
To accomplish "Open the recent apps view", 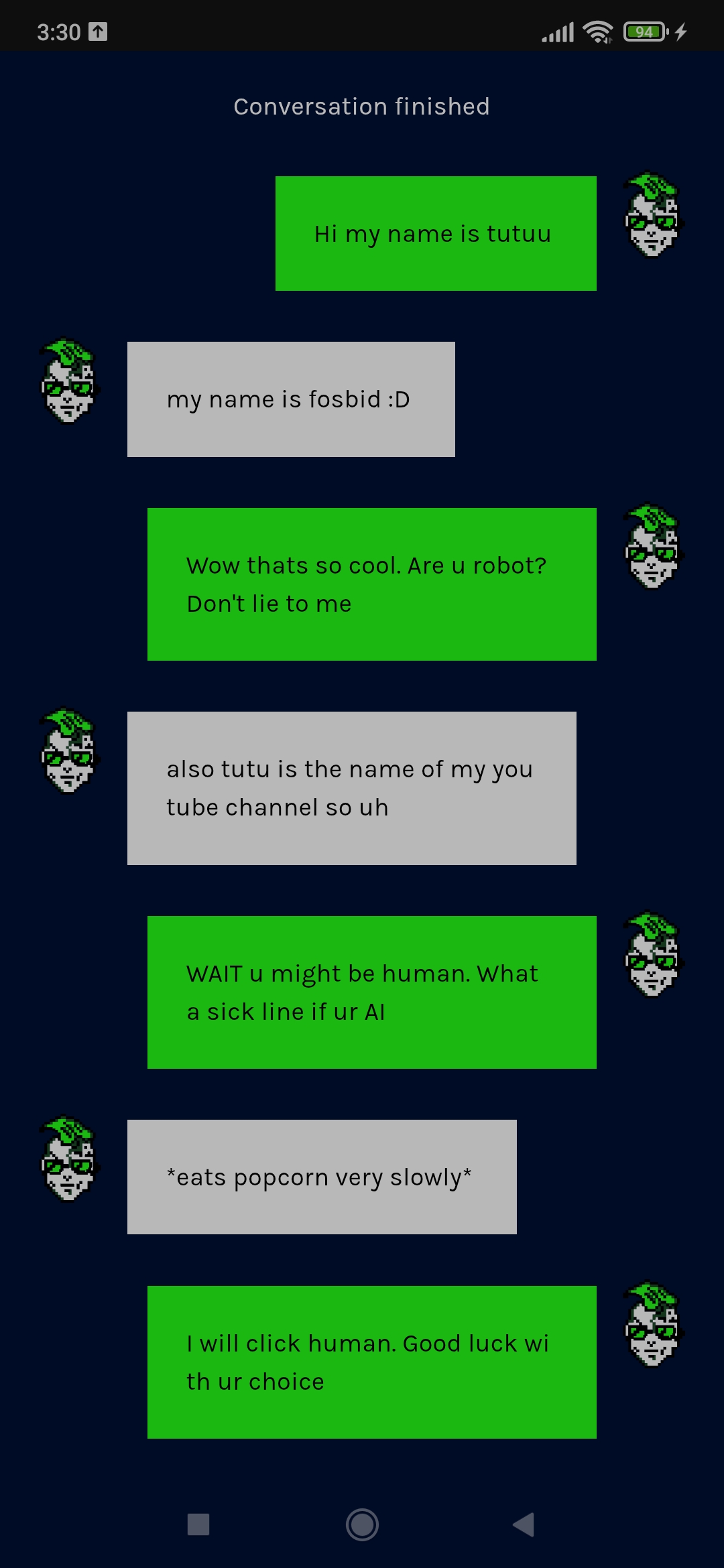I will [198, 1524].
